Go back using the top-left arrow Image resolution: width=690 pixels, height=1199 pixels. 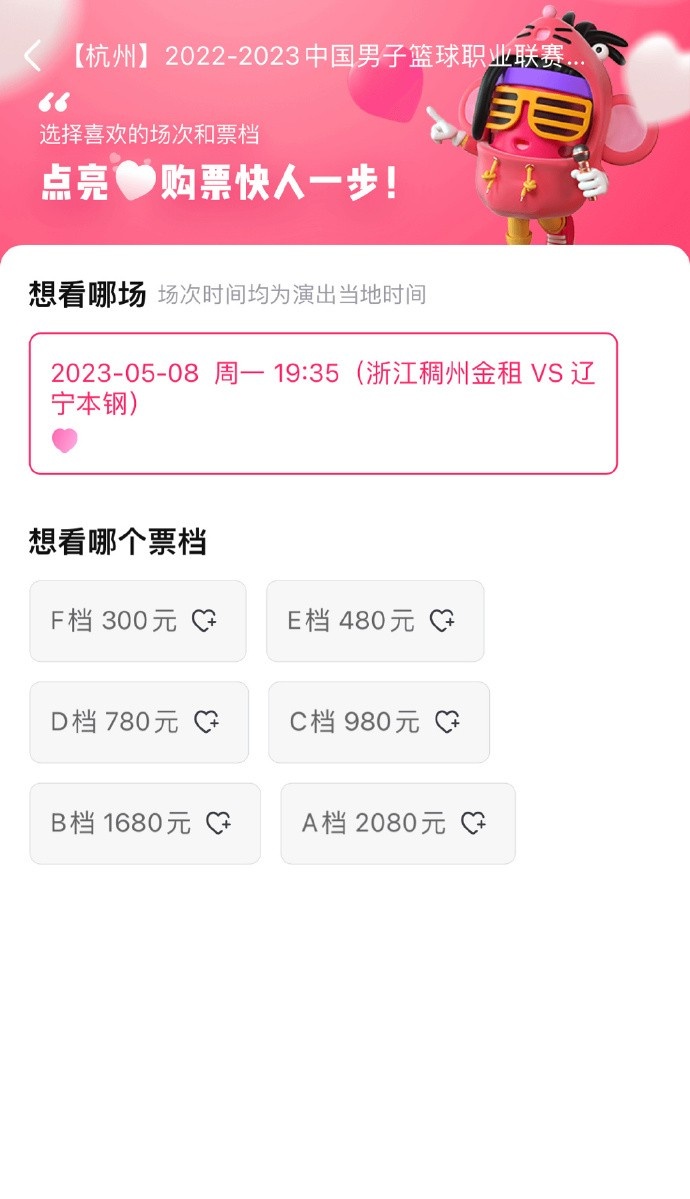(x=33, y=56)
